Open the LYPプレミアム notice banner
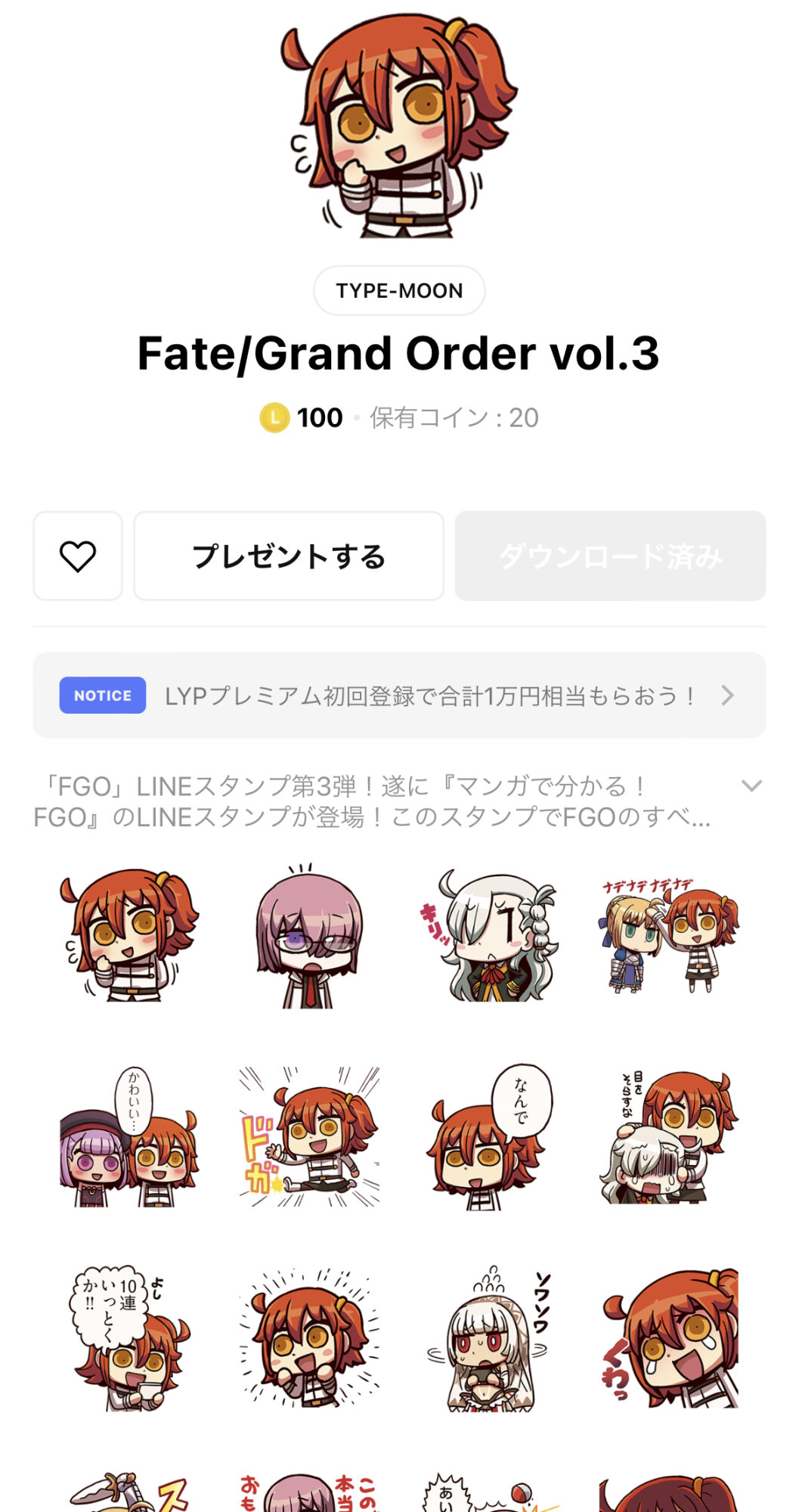This screenshot has height=1512, width=799. (399, 696)
